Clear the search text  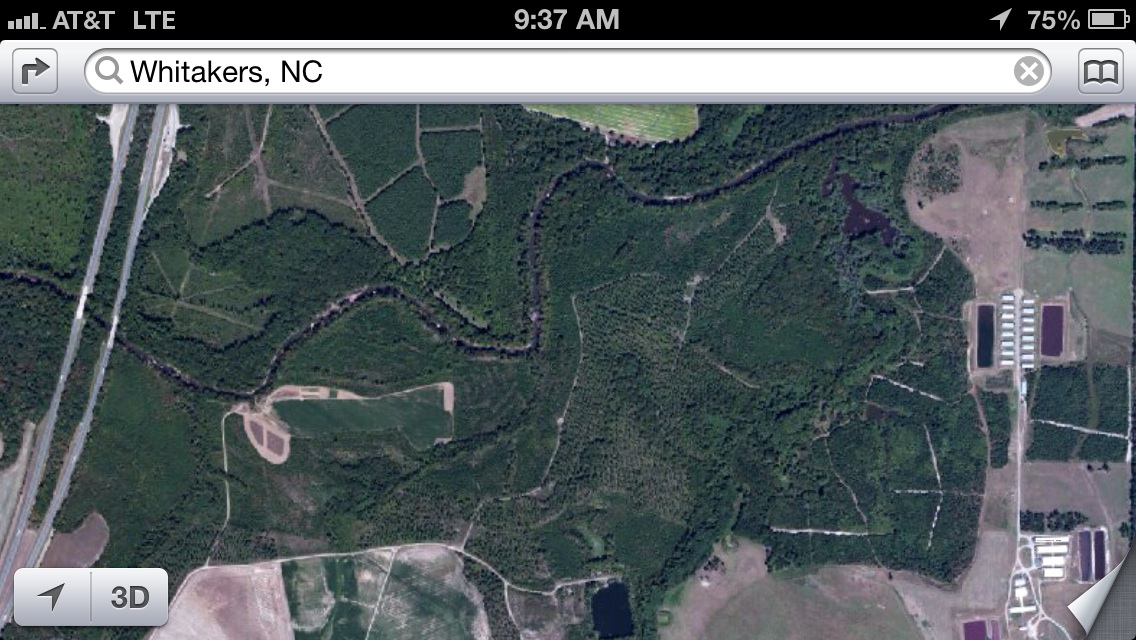coord(1028,72)
